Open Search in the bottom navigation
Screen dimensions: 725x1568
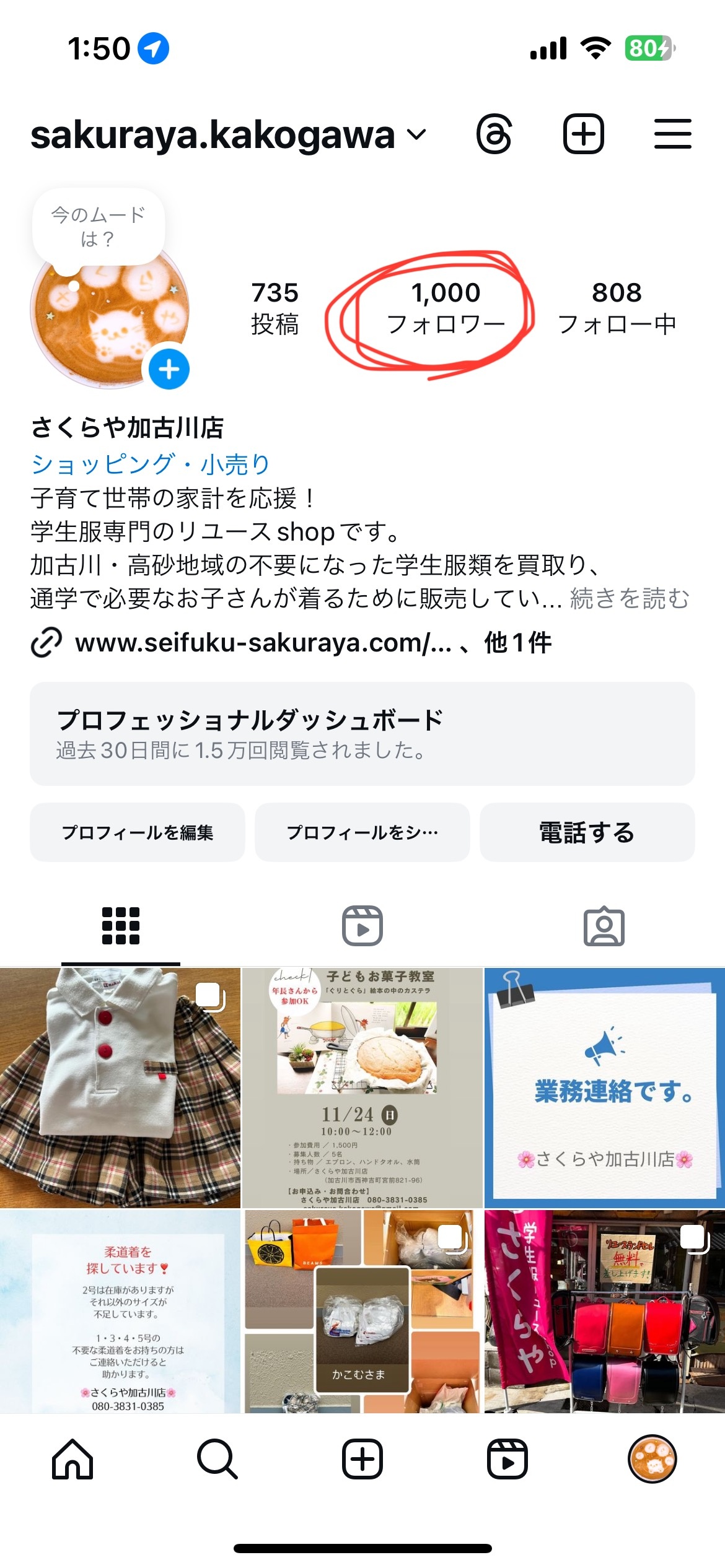pos(217,1459)
